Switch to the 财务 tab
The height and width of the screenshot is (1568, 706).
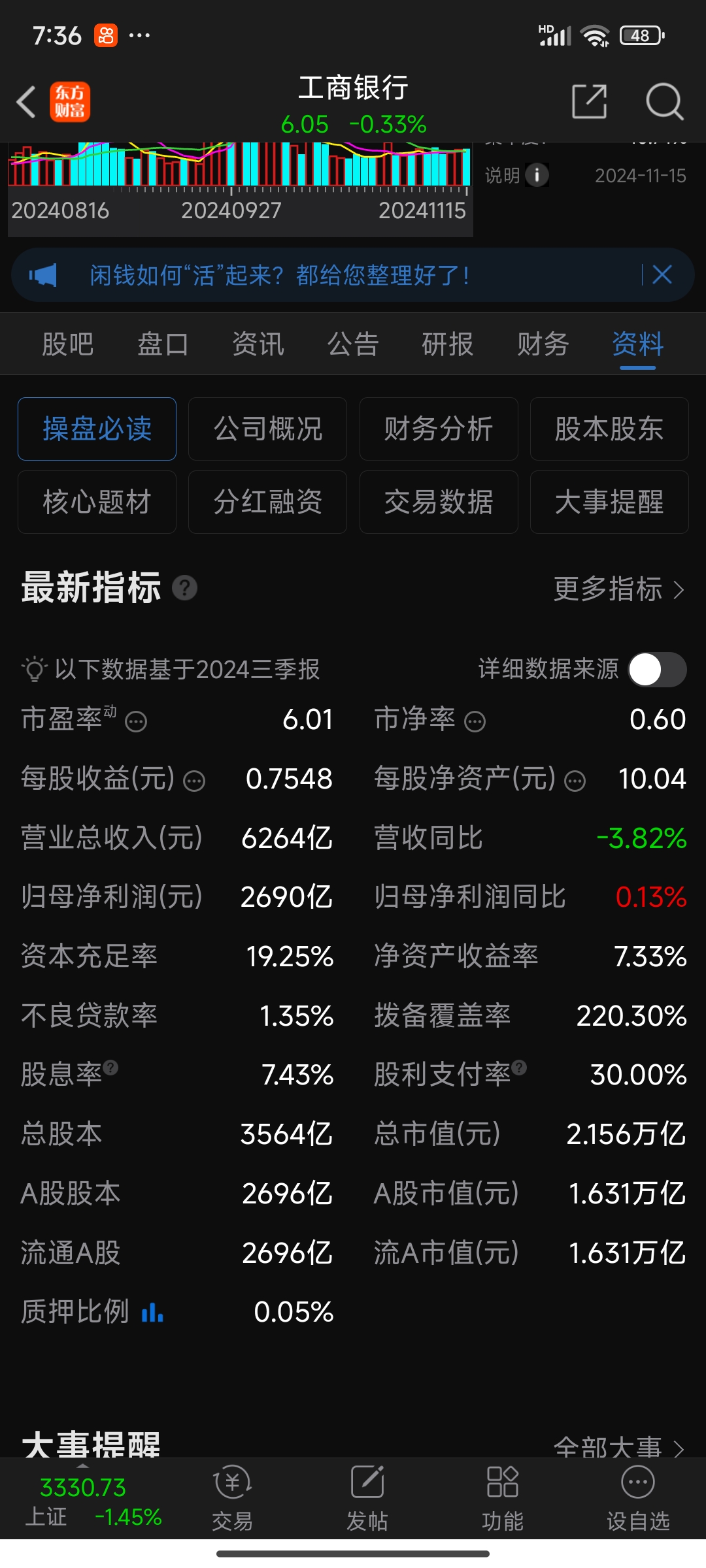tap(543, 344)
